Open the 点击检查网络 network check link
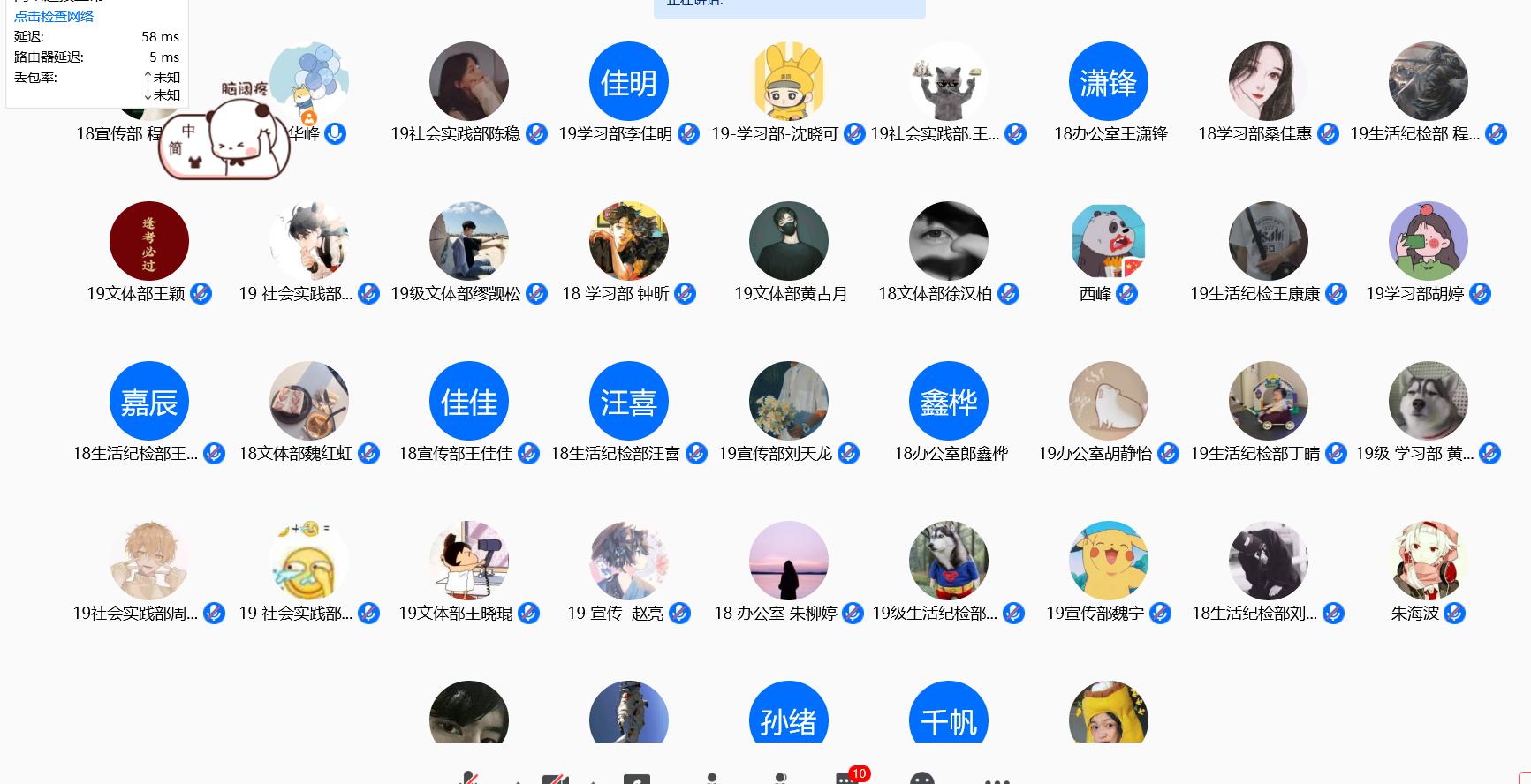This screenshot has width=1531, height=784. [x=54, y=16]
